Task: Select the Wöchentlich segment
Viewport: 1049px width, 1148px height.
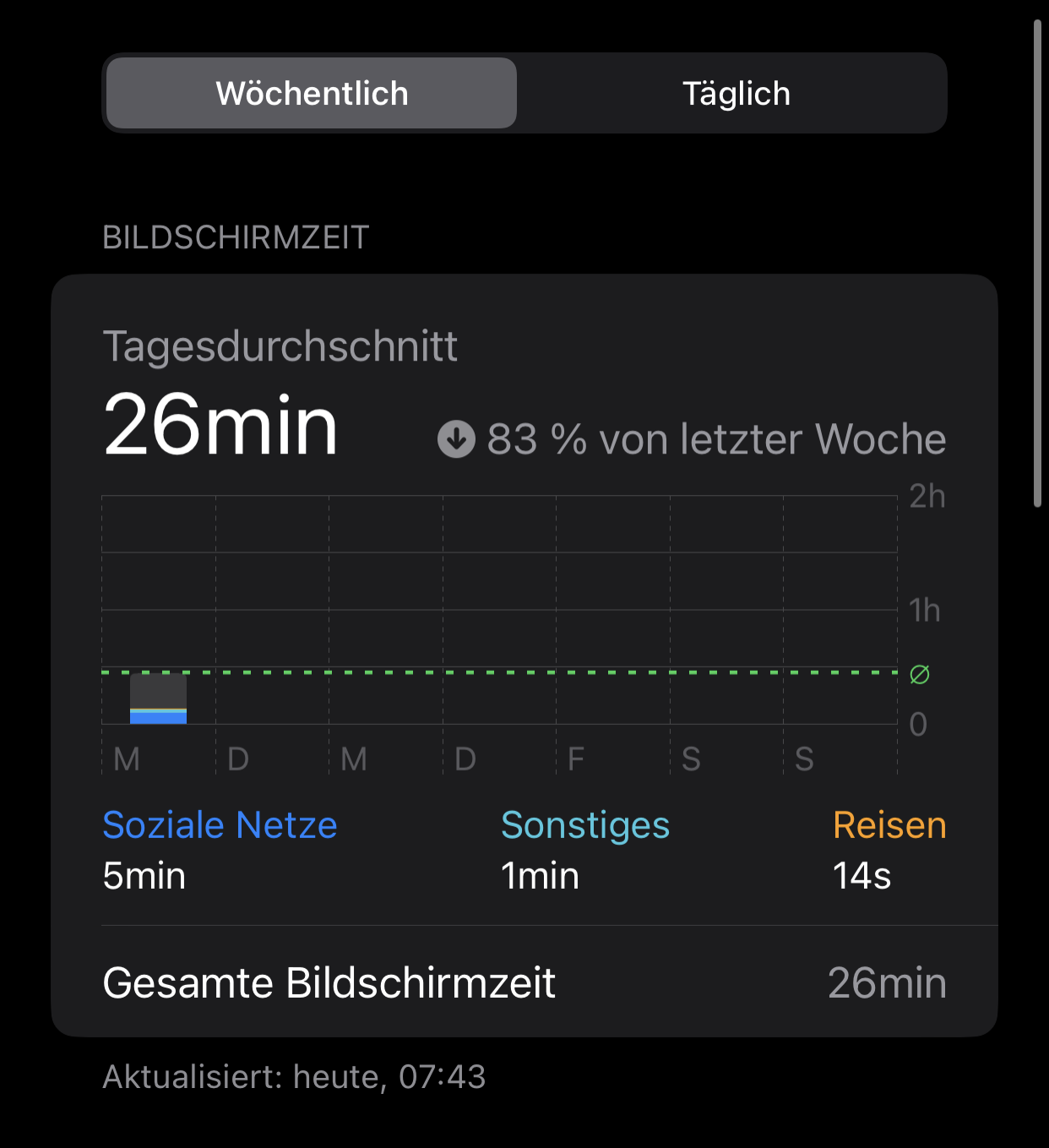Action: pos(312,94)
